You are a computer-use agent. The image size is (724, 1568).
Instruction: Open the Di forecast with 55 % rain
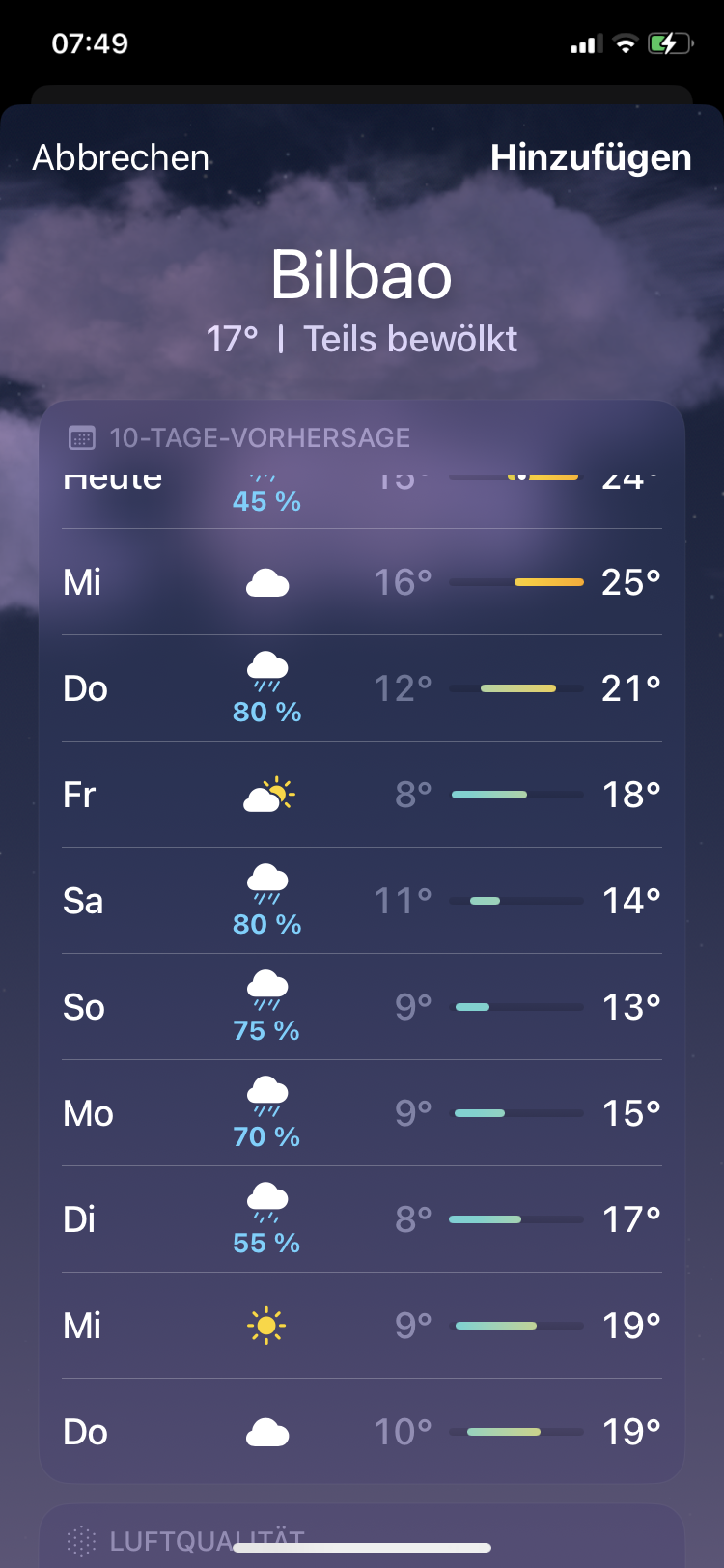point(362,1219)
